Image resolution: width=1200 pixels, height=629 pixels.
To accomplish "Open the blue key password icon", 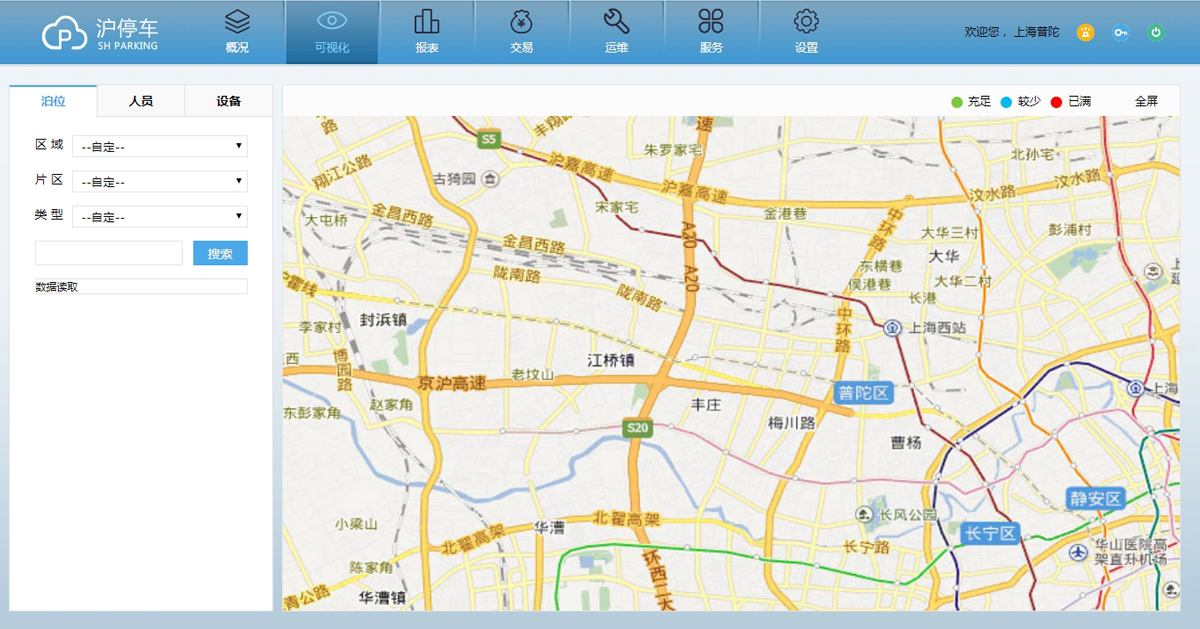I will click(x=1121, y=32).
